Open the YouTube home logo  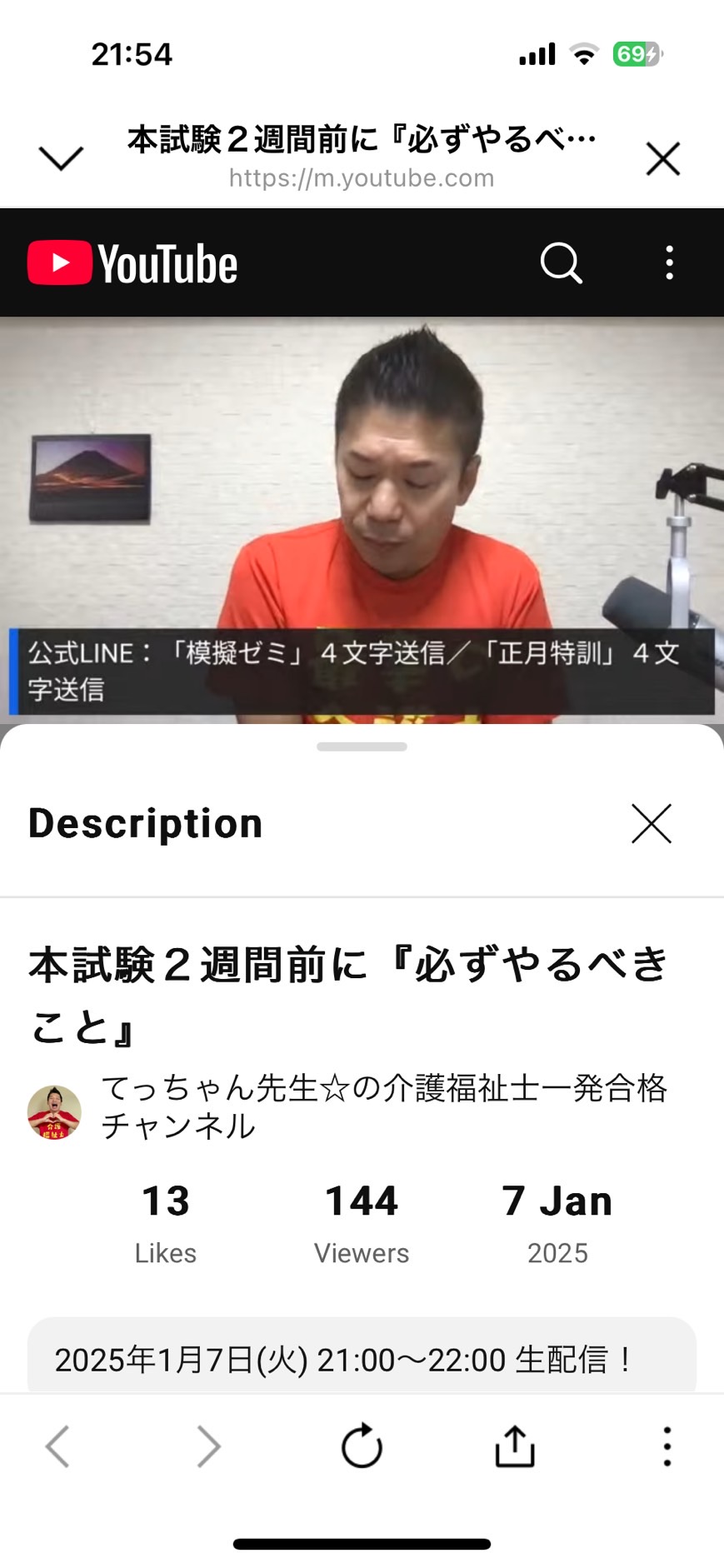[x=132, y=263]
